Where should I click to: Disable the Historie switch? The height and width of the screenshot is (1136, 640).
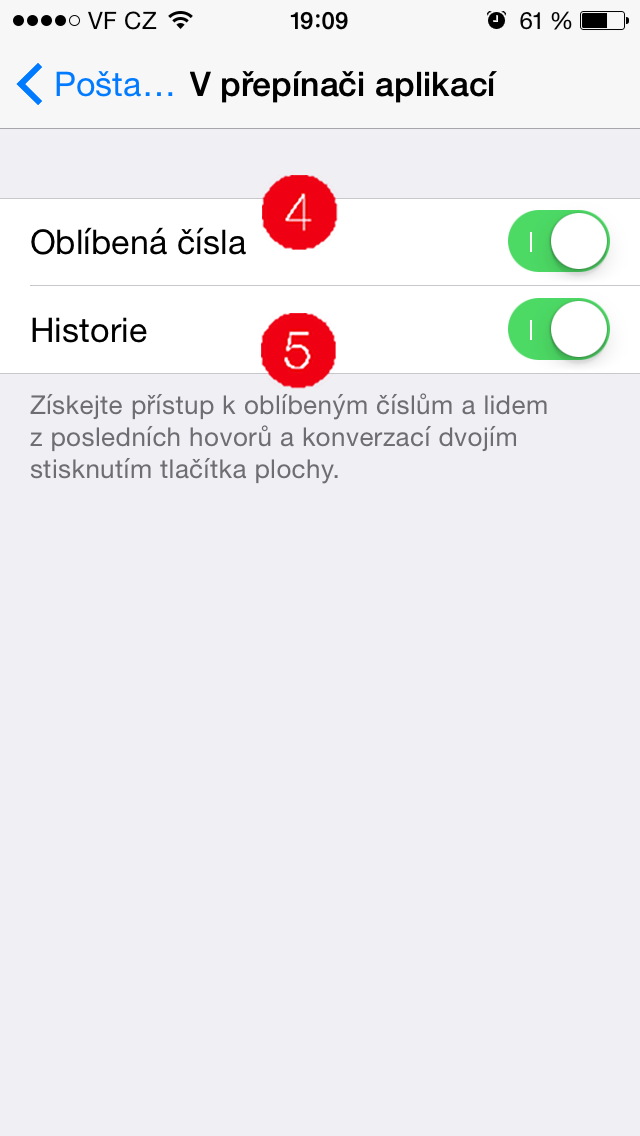[559, 329]
